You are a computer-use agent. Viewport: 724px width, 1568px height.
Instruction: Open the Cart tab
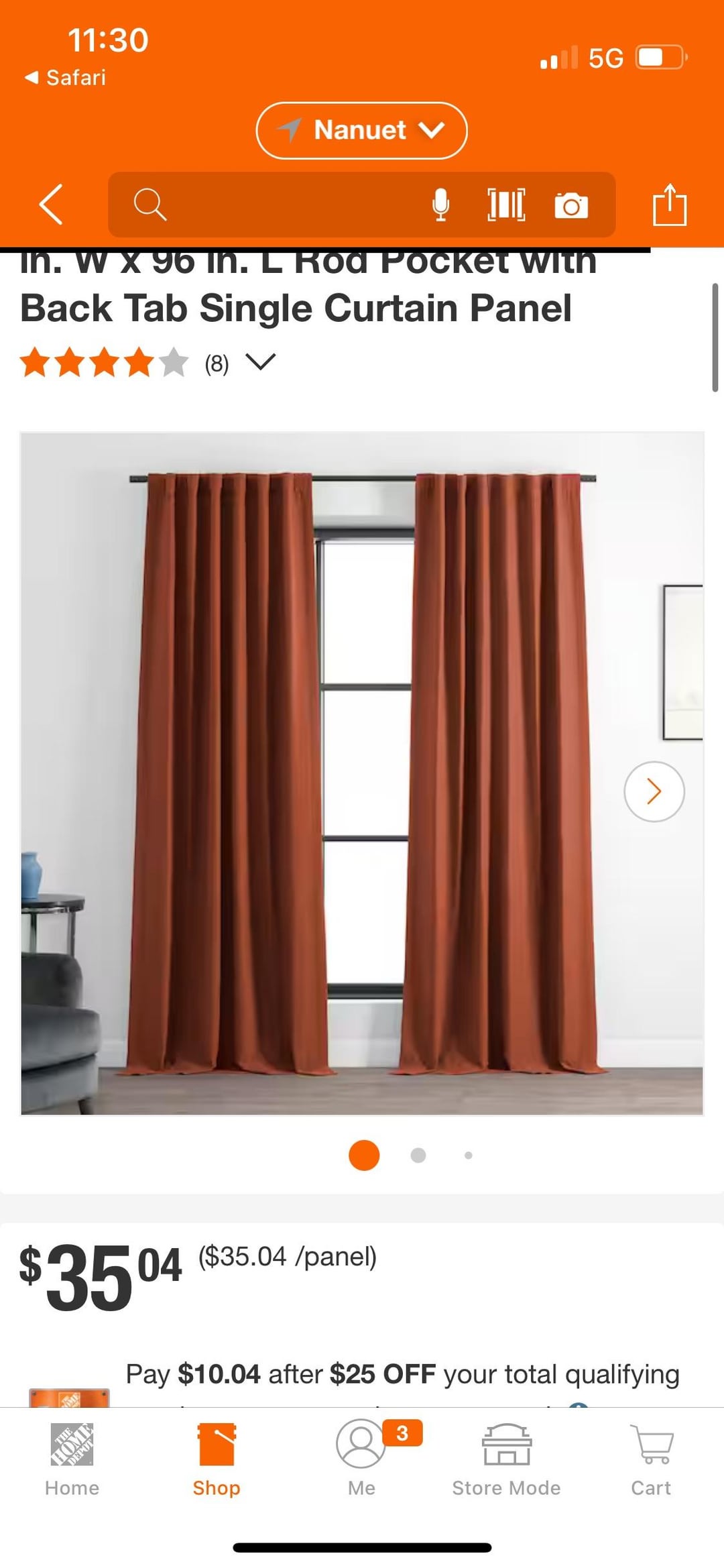tap(651, 1459)
